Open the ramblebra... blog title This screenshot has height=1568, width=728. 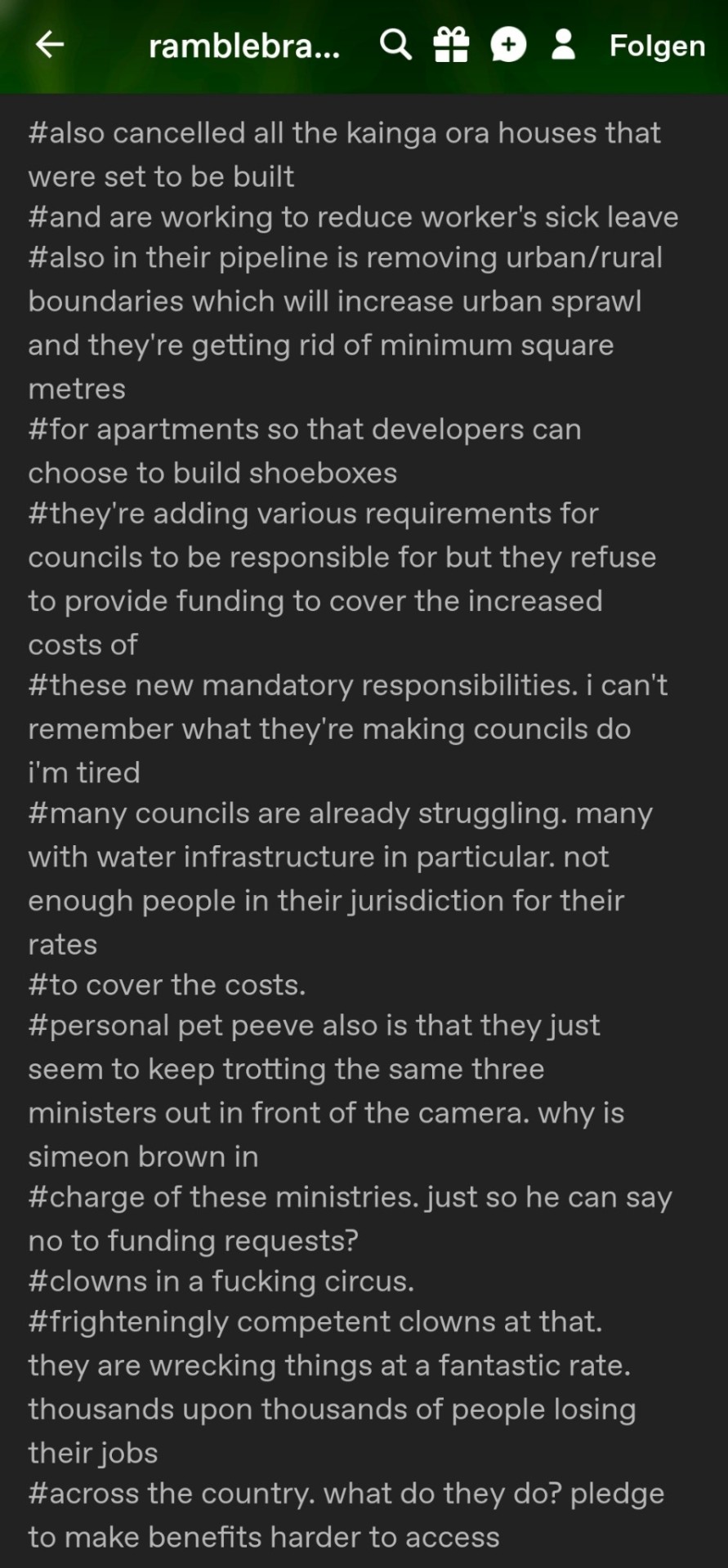click(243, 47)
